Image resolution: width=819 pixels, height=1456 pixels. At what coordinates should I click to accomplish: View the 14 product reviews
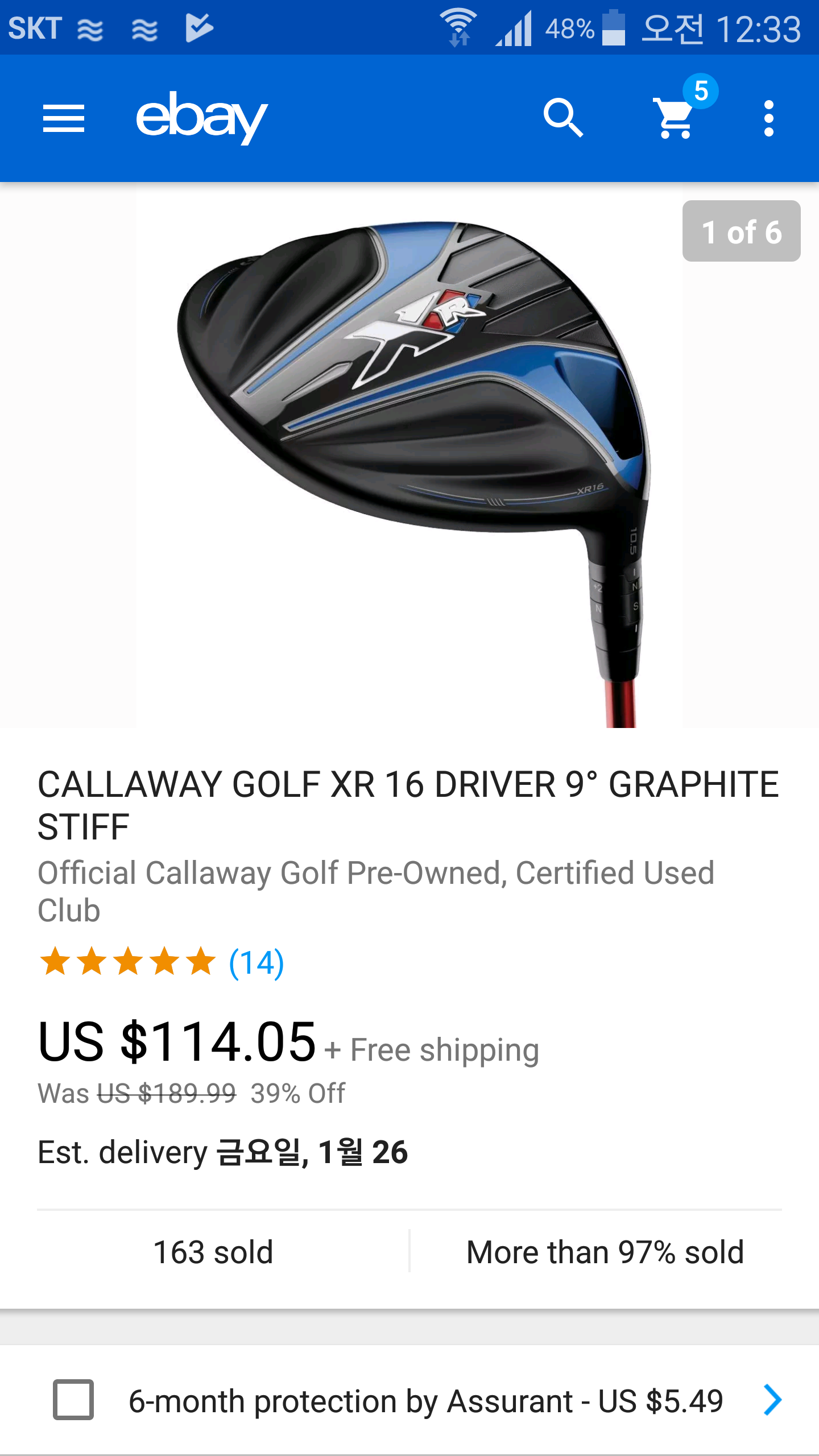(256, 962)
